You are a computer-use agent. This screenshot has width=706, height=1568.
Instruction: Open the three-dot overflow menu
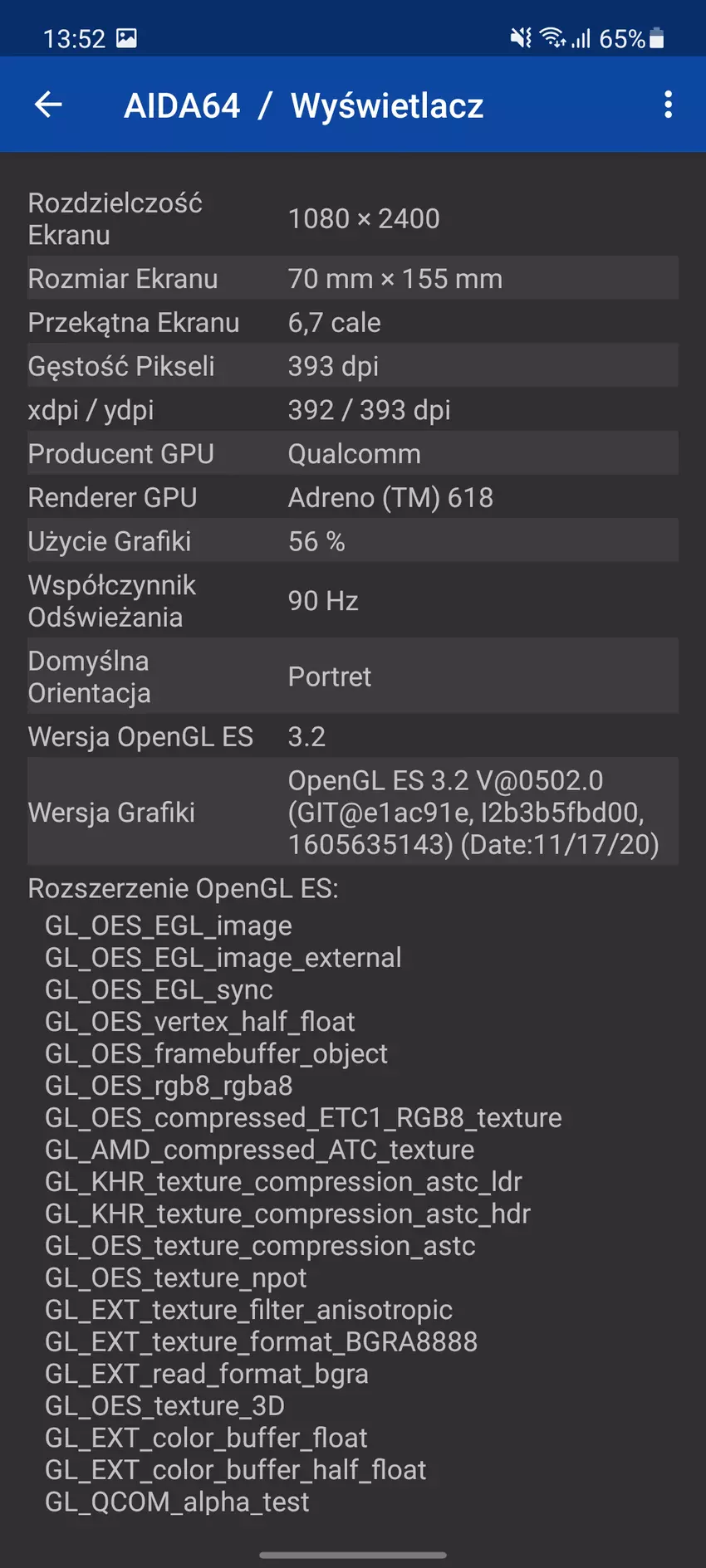[668, 105]
